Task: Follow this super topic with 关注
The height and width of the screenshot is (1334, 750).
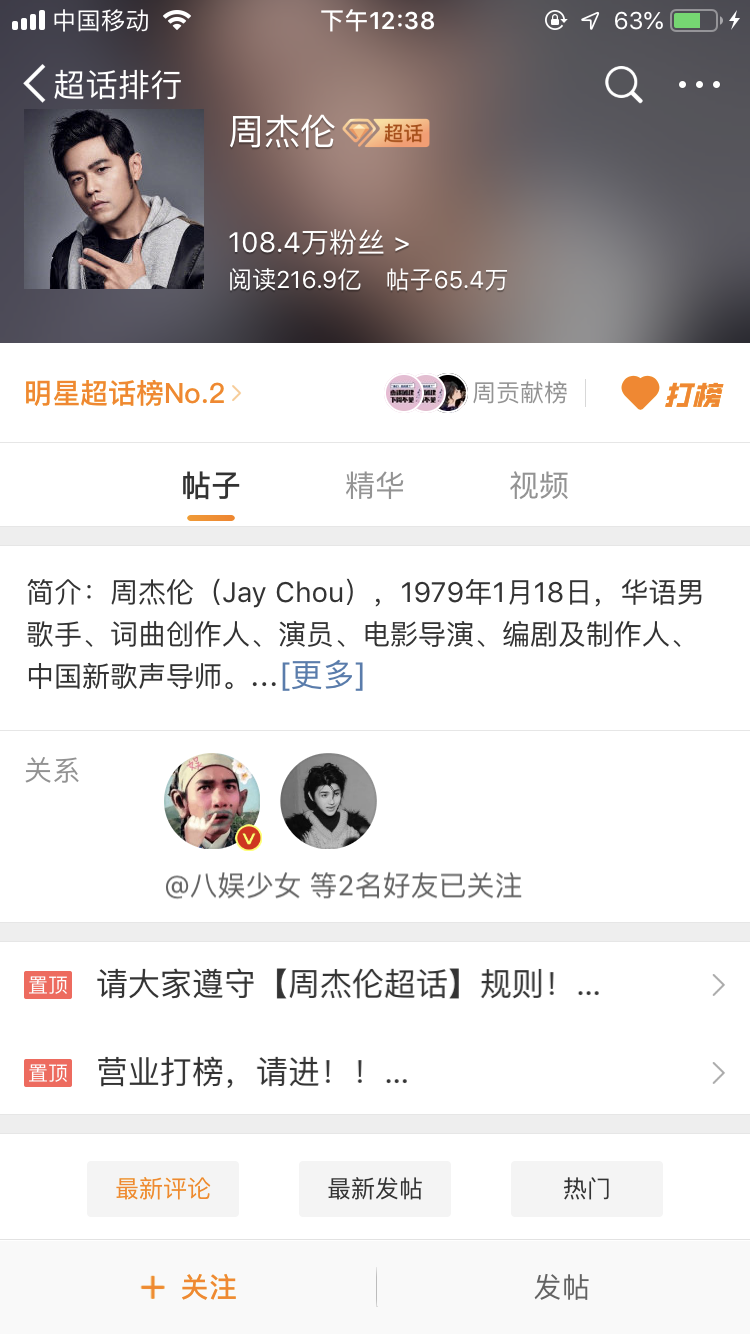Action: (188, 1287)
